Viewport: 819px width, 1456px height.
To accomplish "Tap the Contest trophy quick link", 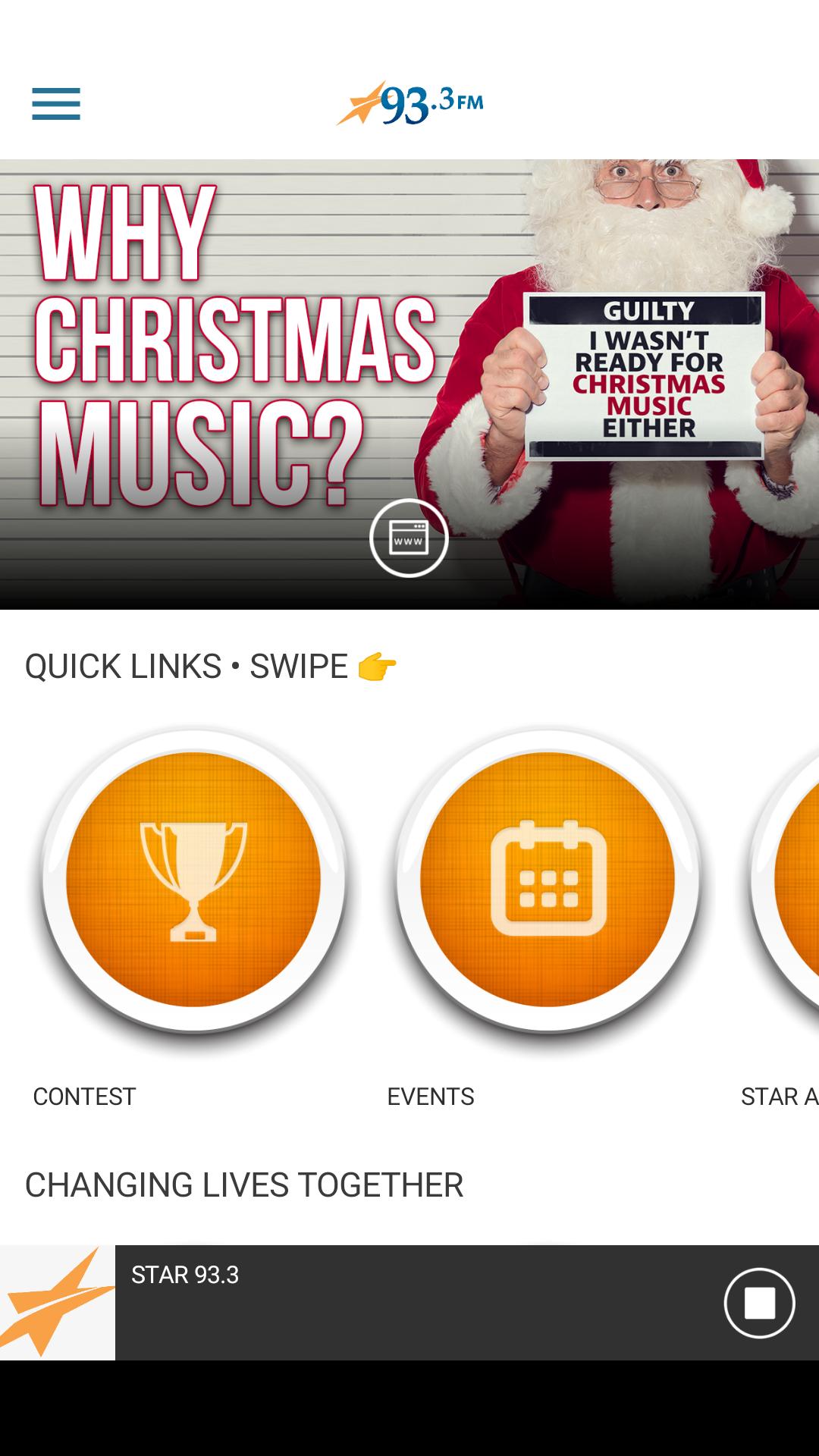I will pos(193,880).
